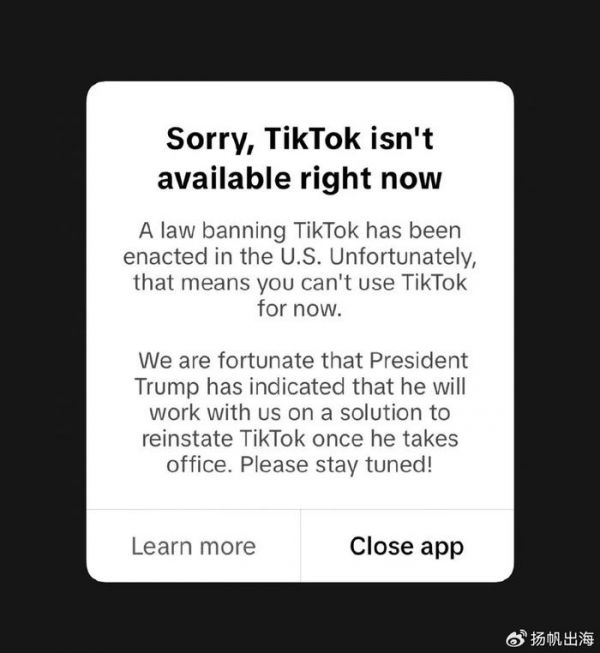Screen dimensions: 600x653
Task: Tap Learn more in the dialog
Action: 193,546
